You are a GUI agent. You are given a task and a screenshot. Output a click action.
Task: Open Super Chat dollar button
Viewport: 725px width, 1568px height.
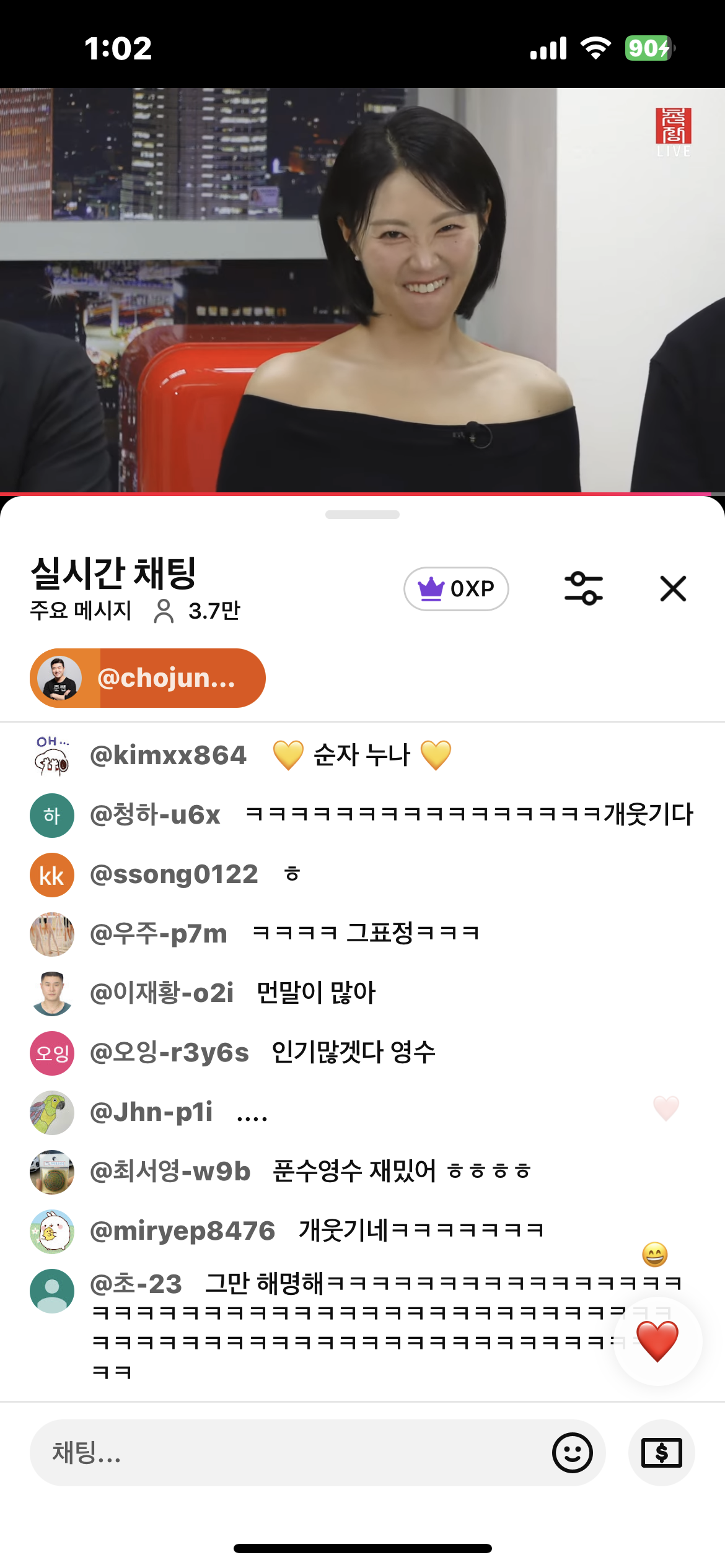tap(662, 1453)
